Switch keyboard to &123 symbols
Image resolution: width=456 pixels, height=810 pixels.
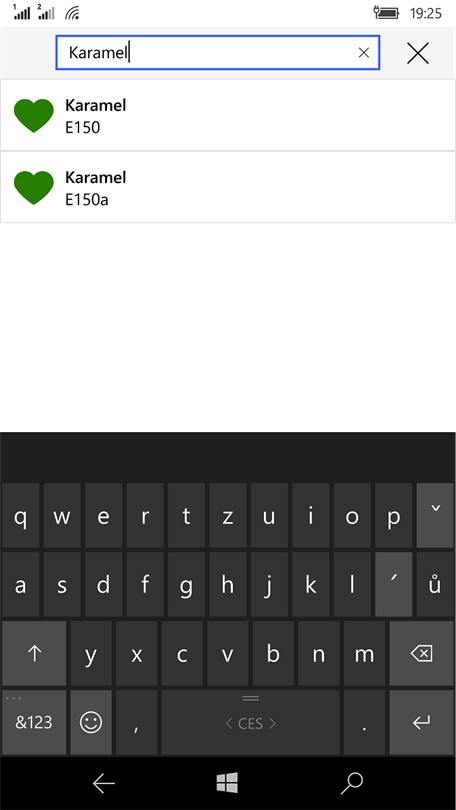click(x=34, y=722)
